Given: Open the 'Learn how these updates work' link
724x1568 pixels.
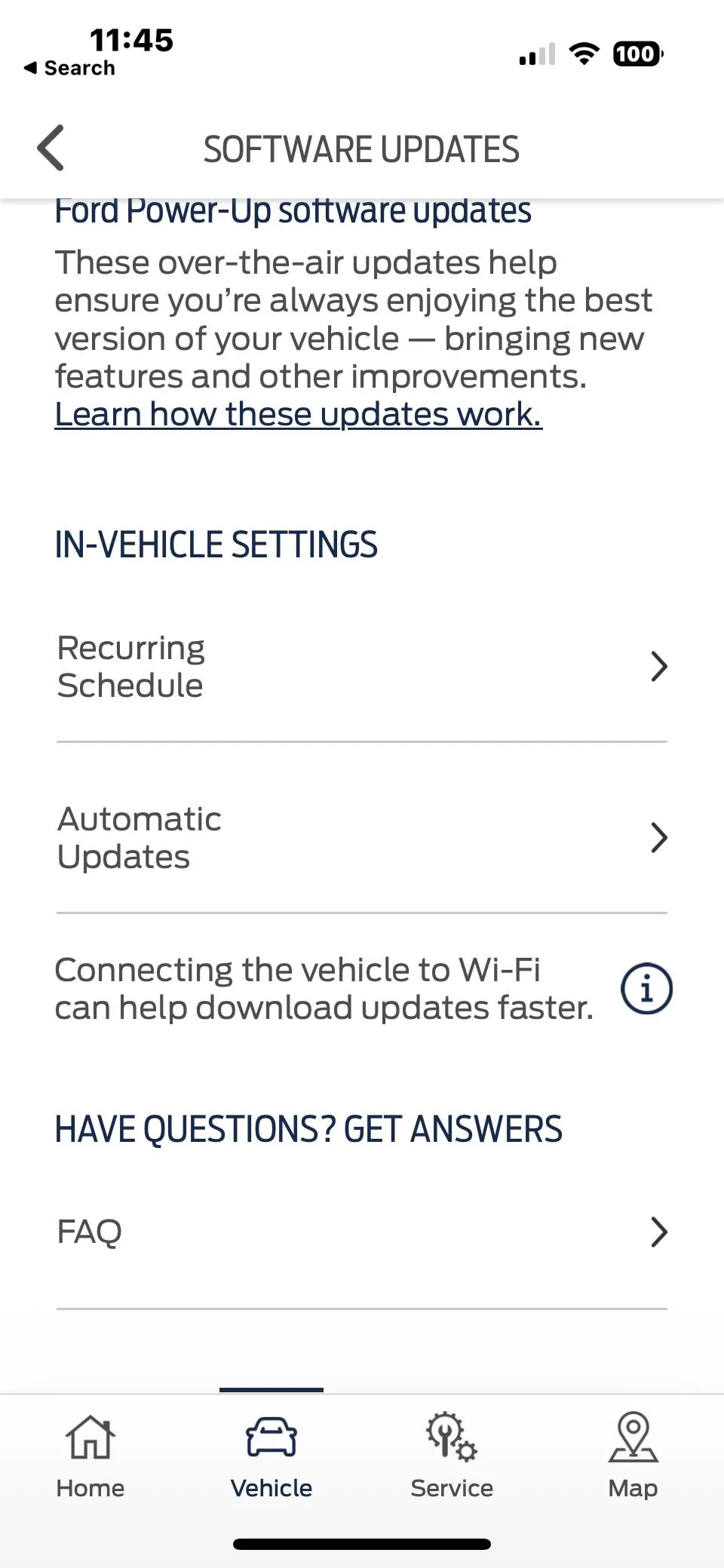Looking at the screenshot, I should (298, 415).
